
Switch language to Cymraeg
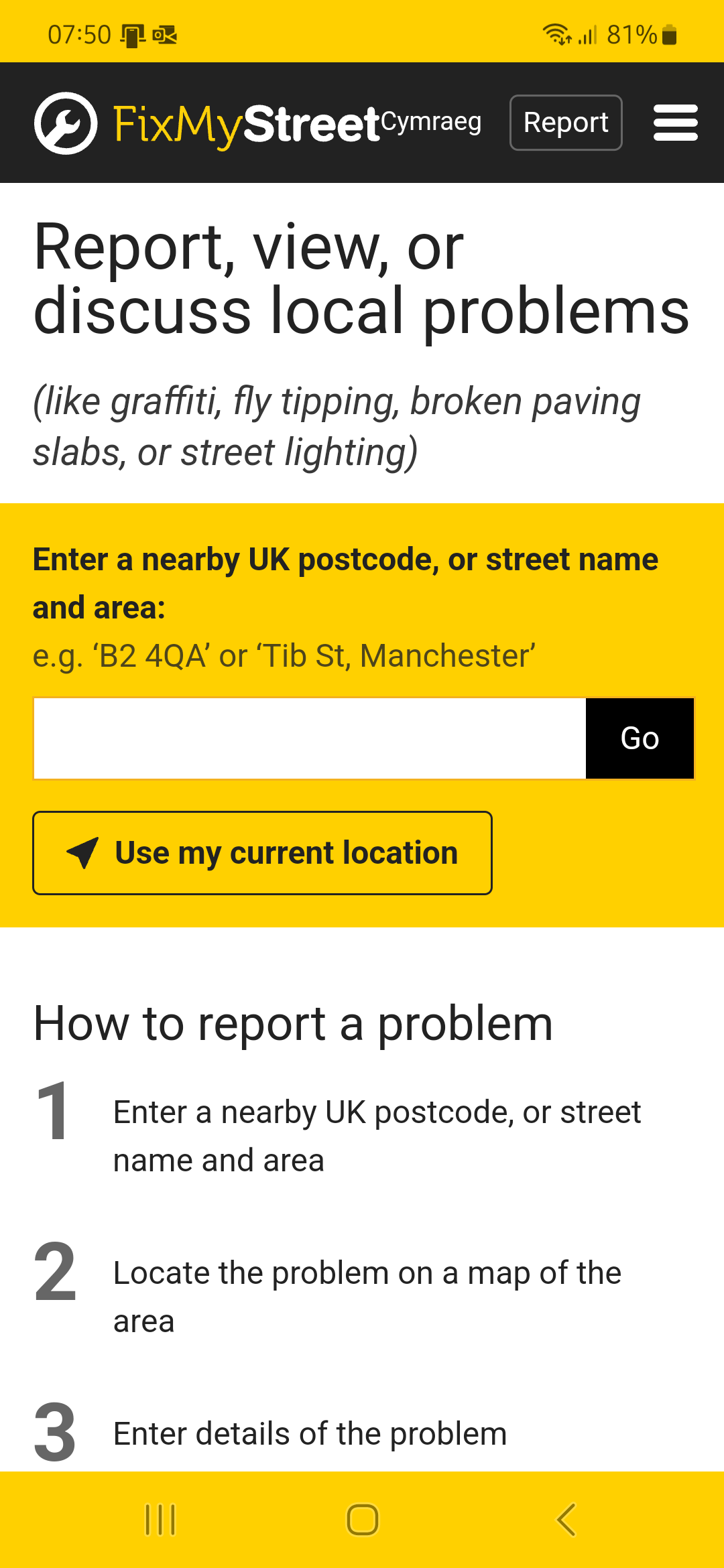tap(431, 122)
